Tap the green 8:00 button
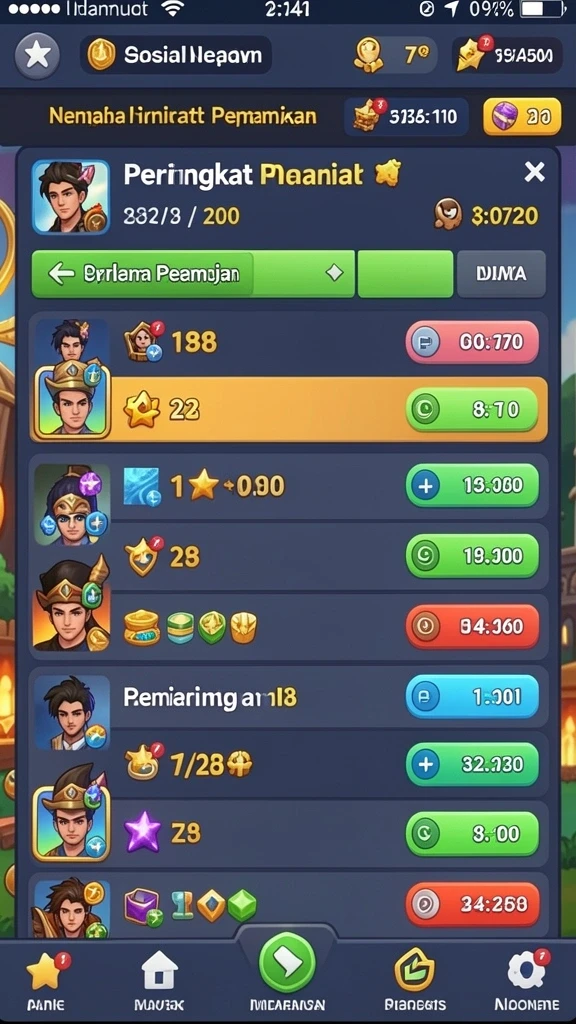 point(472,834)
